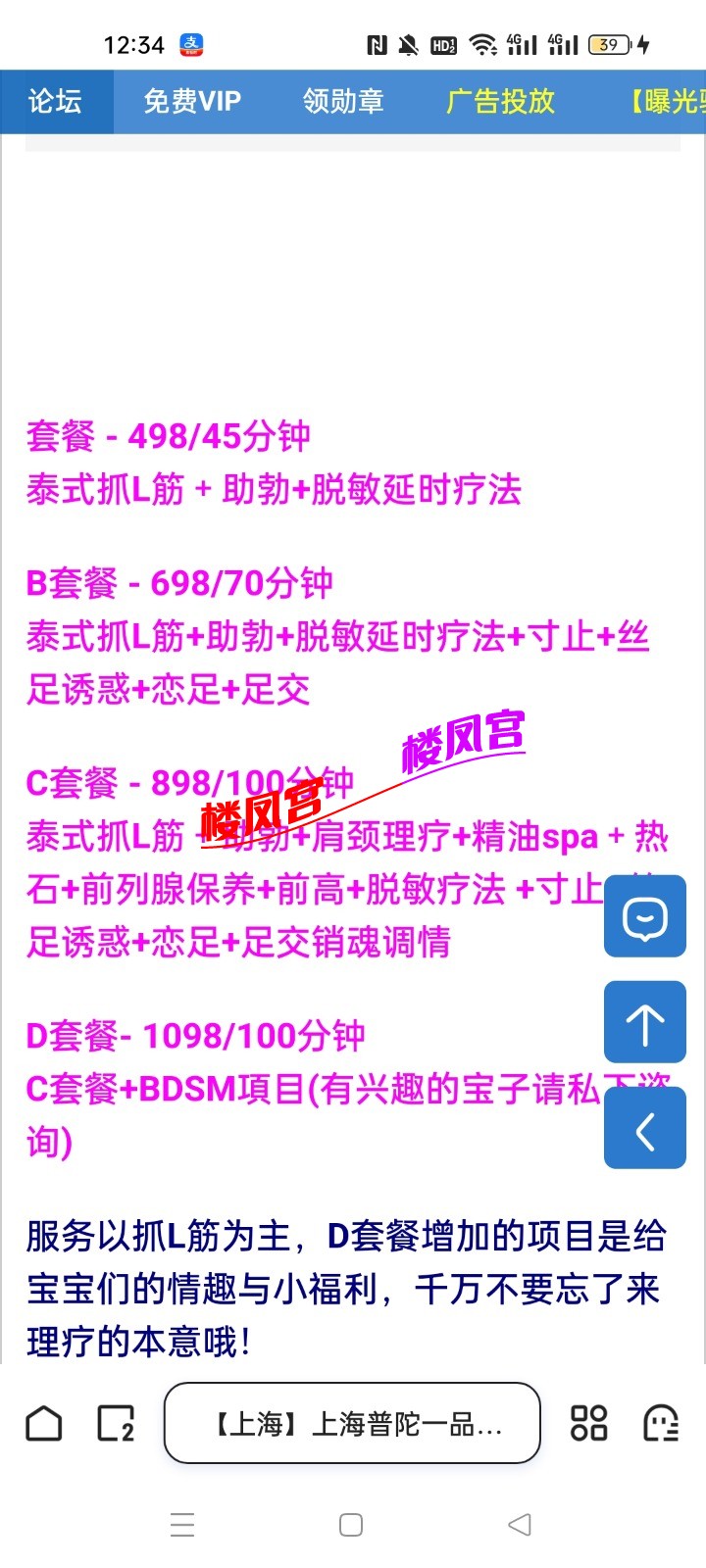
Task: Open the hamburger menu lines at bottom left
Action: coord(182,1525)
